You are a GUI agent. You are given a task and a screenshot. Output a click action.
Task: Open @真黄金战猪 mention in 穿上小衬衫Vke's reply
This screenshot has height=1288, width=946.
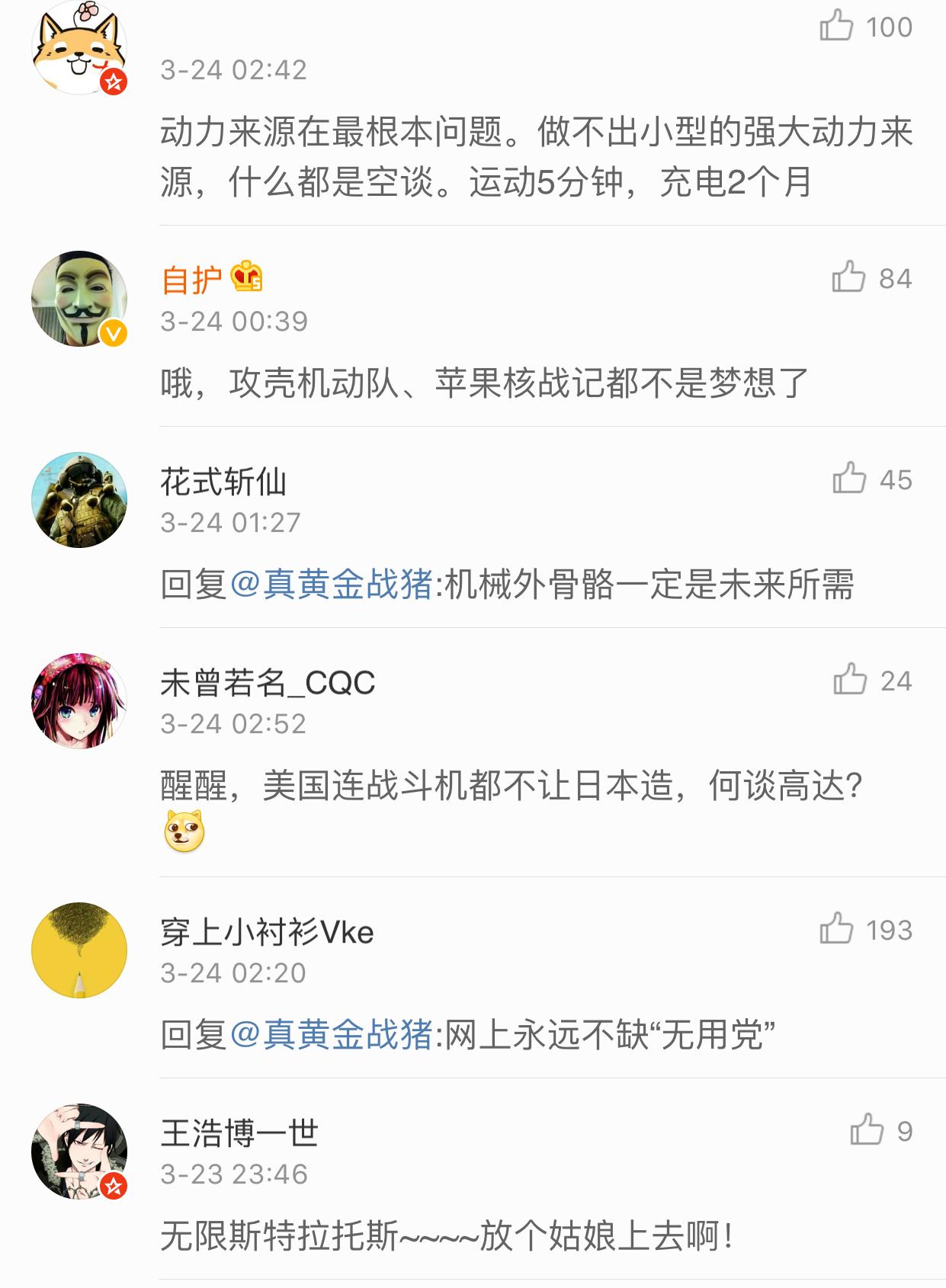[x=331, y=1036]
